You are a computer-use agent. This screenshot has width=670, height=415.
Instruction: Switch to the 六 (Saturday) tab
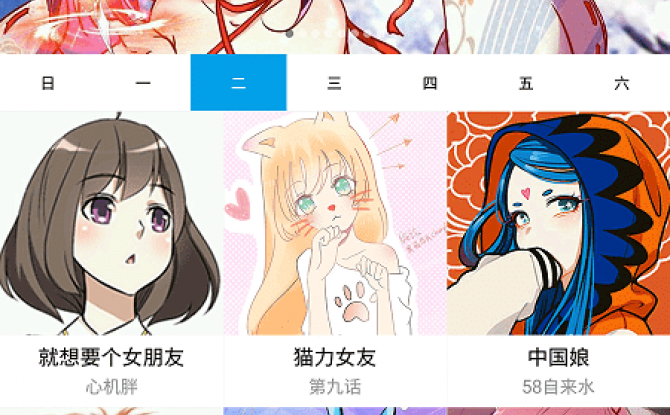pyautogui.click(x=621, y=83)
